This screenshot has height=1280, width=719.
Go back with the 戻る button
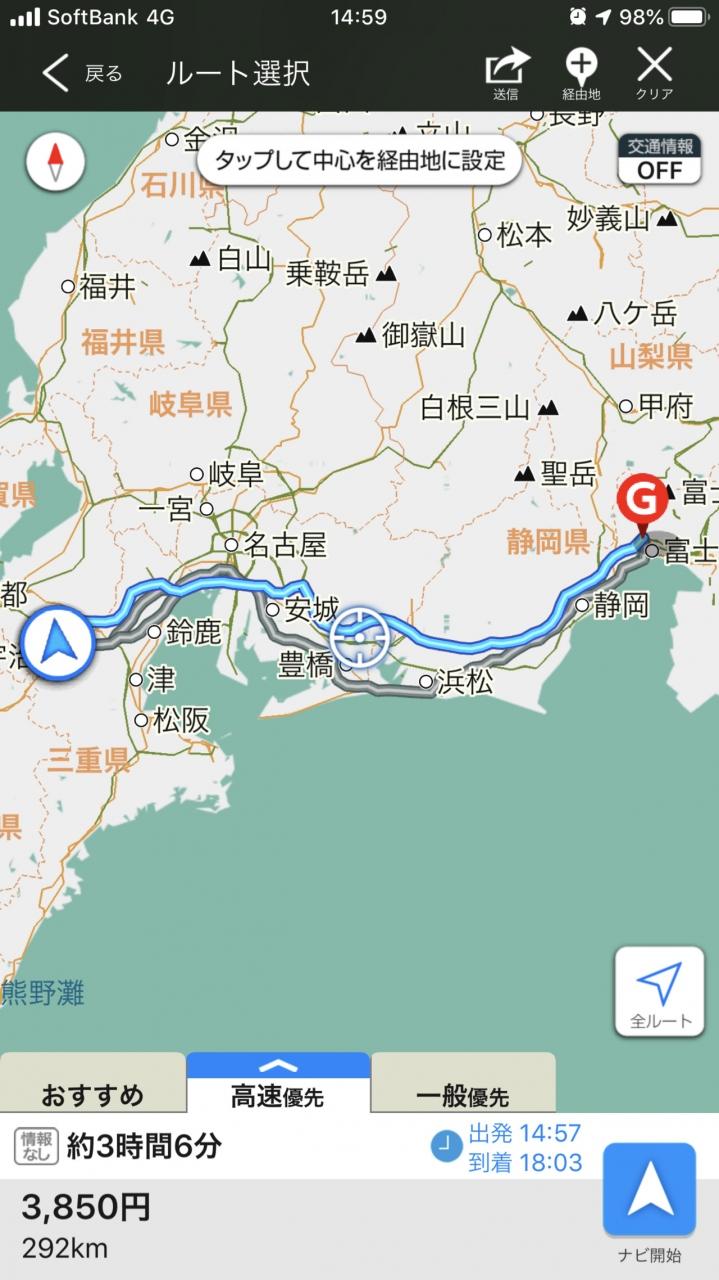coord(81,73)
